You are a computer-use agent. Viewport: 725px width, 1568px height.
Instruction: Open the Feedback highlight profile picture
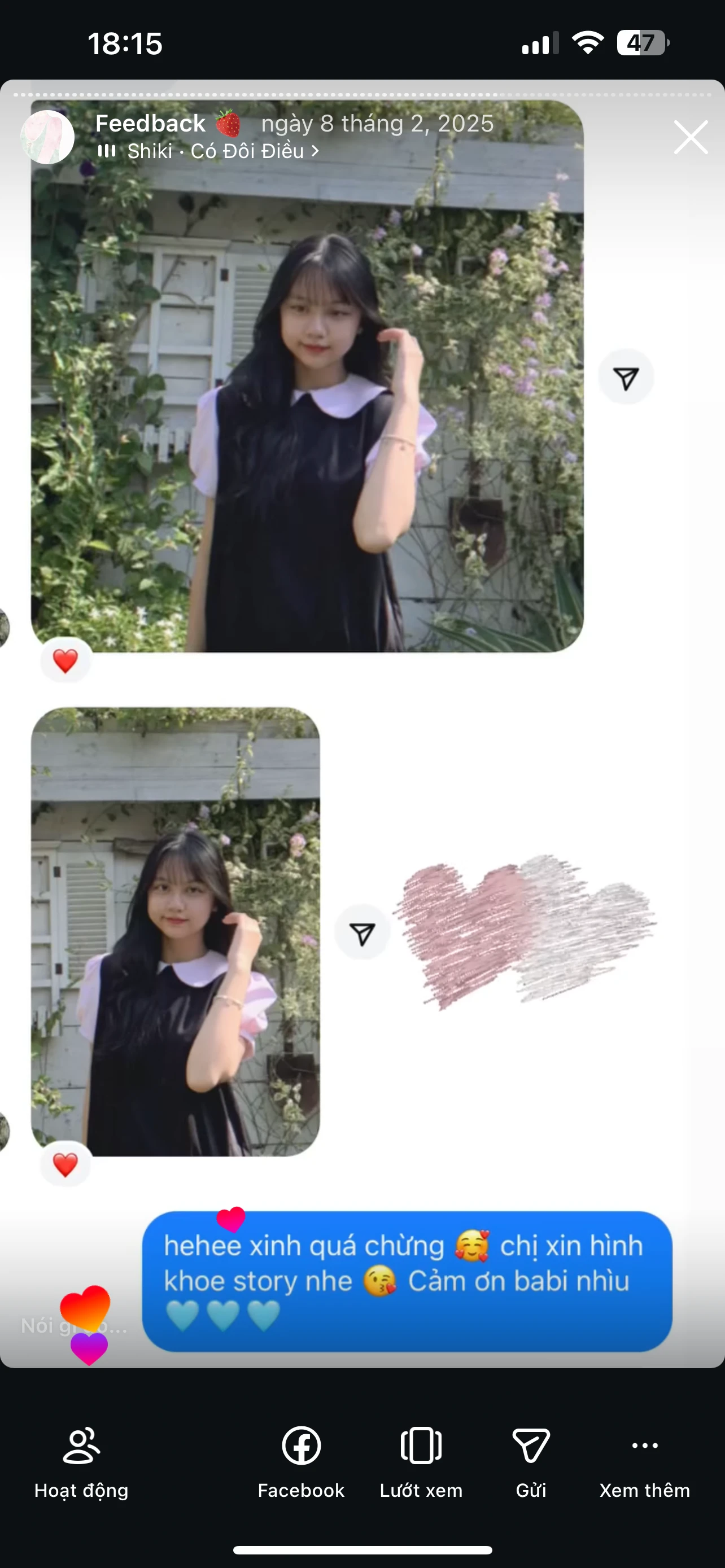tap(47, 137)
